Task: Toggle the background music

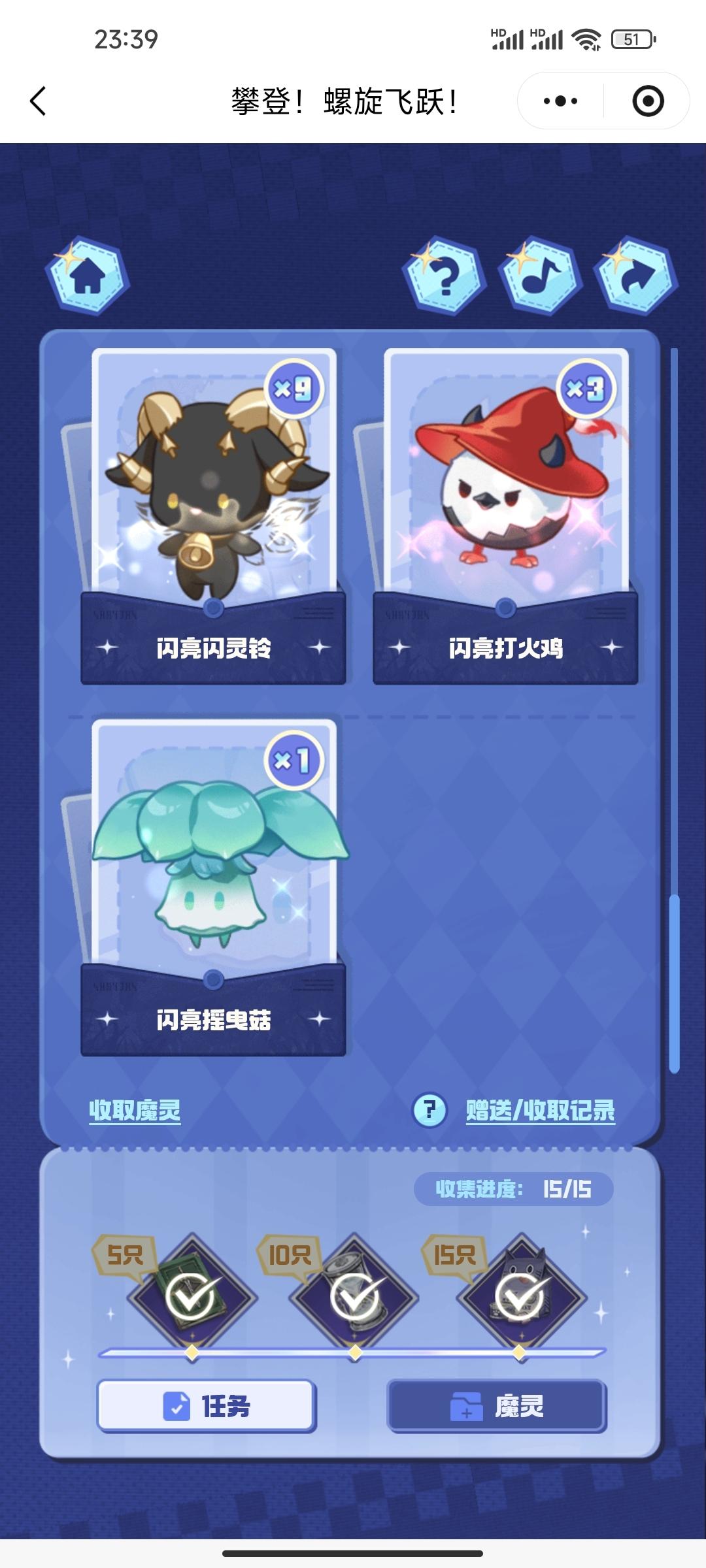Action: pos(540,276)
